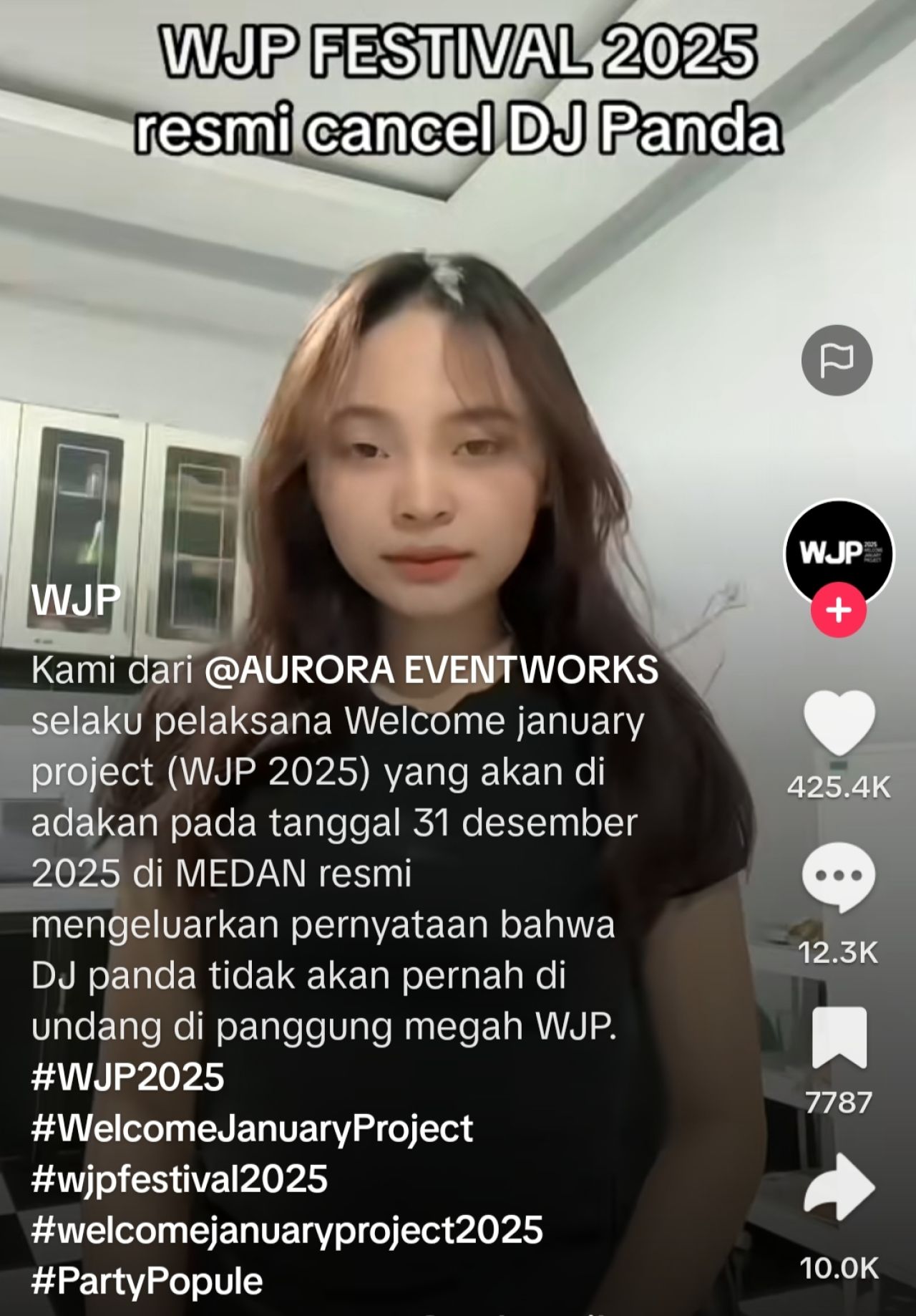This screenshot has height=1316, width=916.
Task: Follow WJP with the plus button
Action: (x=839, y=612)
